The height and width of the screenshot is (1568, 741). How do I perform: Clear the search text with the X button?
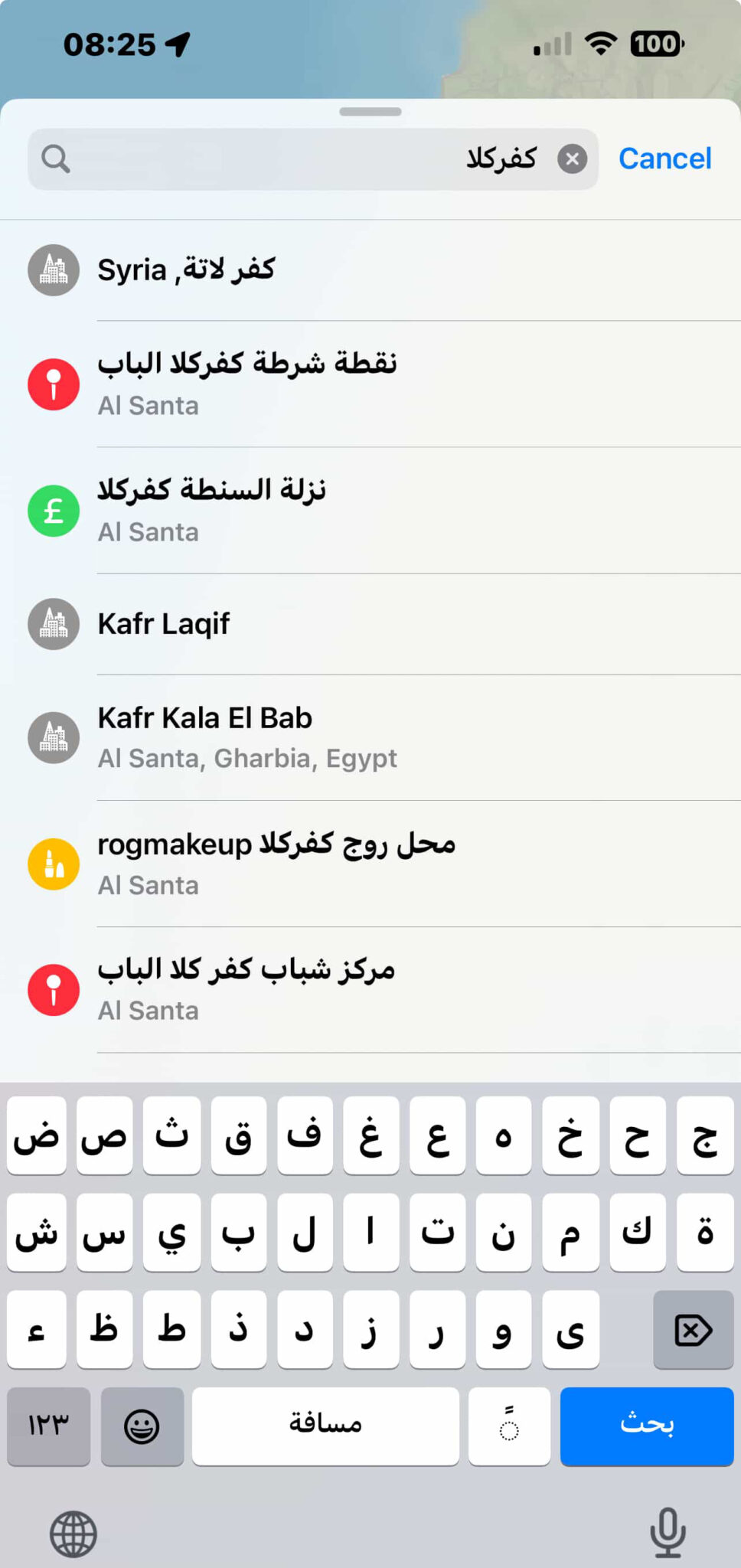tap(572, 159)
